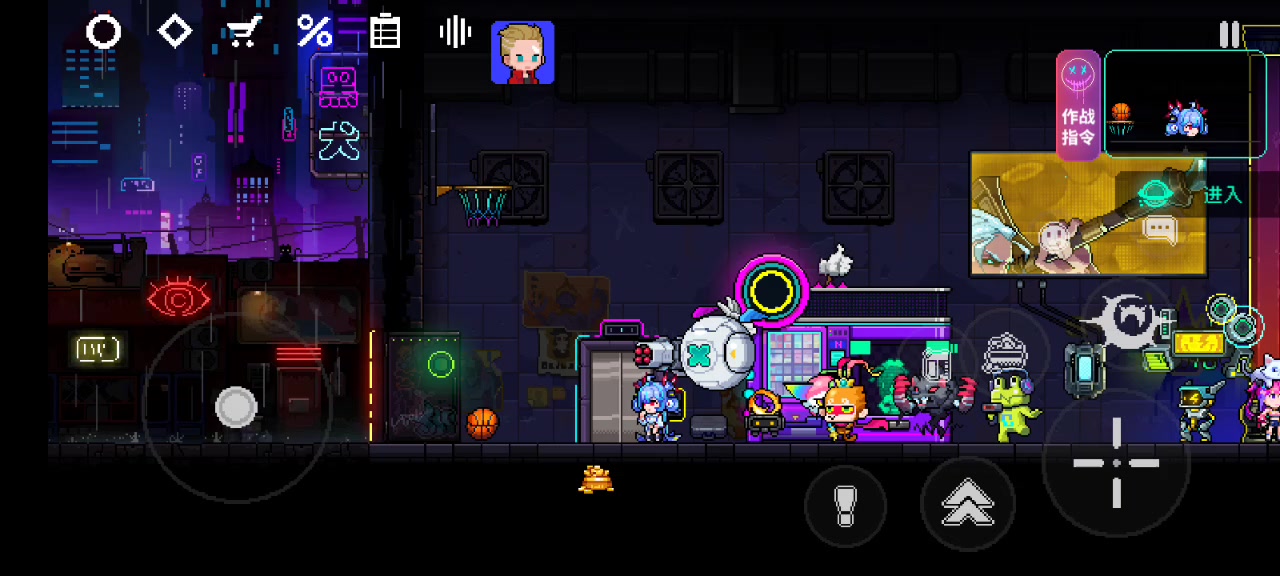
Task: Open the player avatar profile
Action: coord(522,53)
